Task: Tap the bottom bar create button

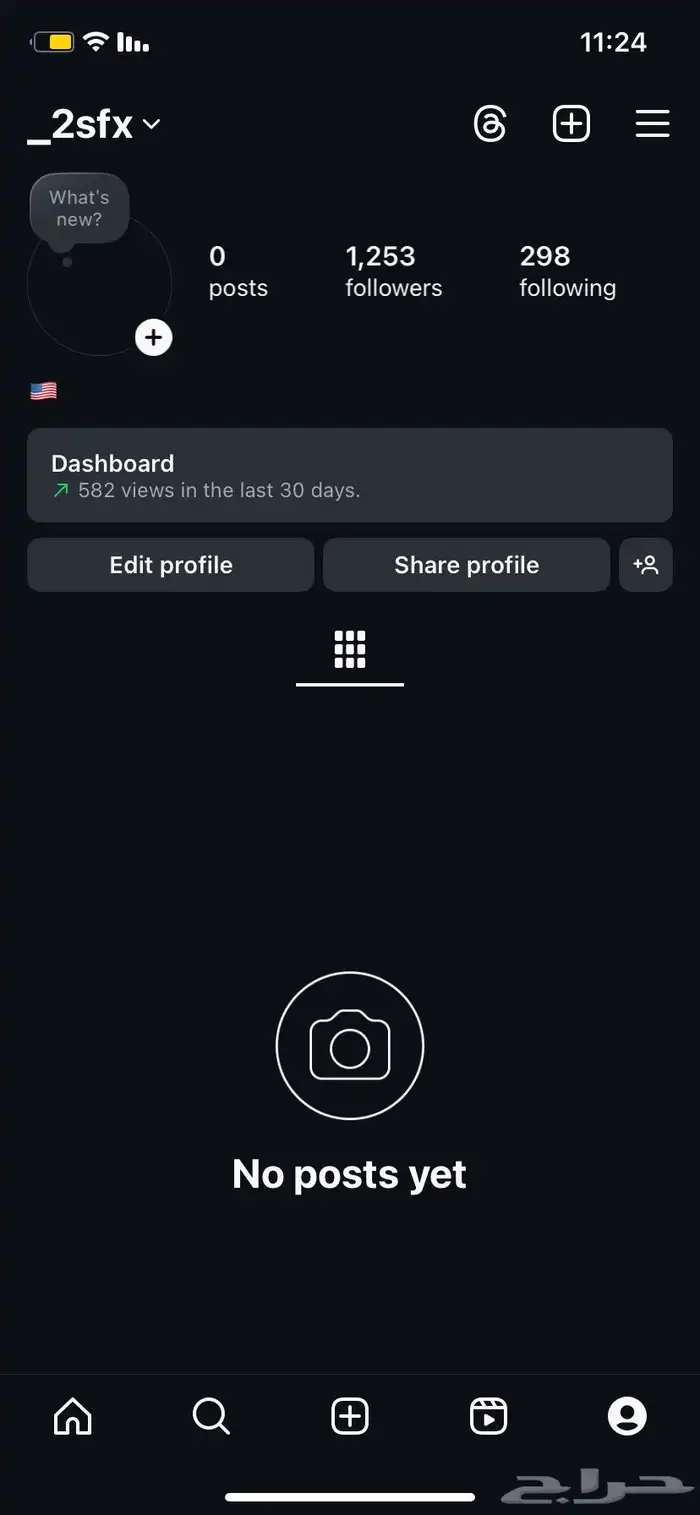Action: pos(350,1416)
